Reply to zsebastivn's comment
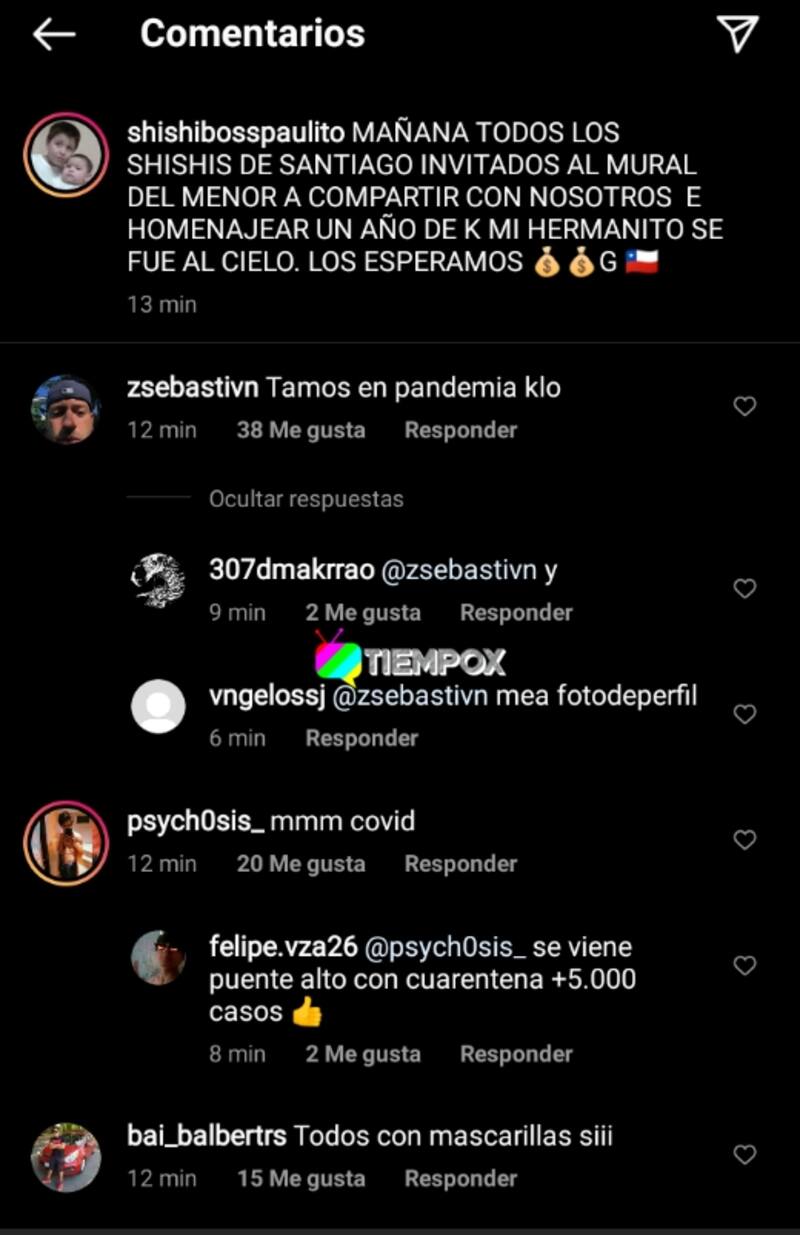800x1235 pixels. click(460, 431)
